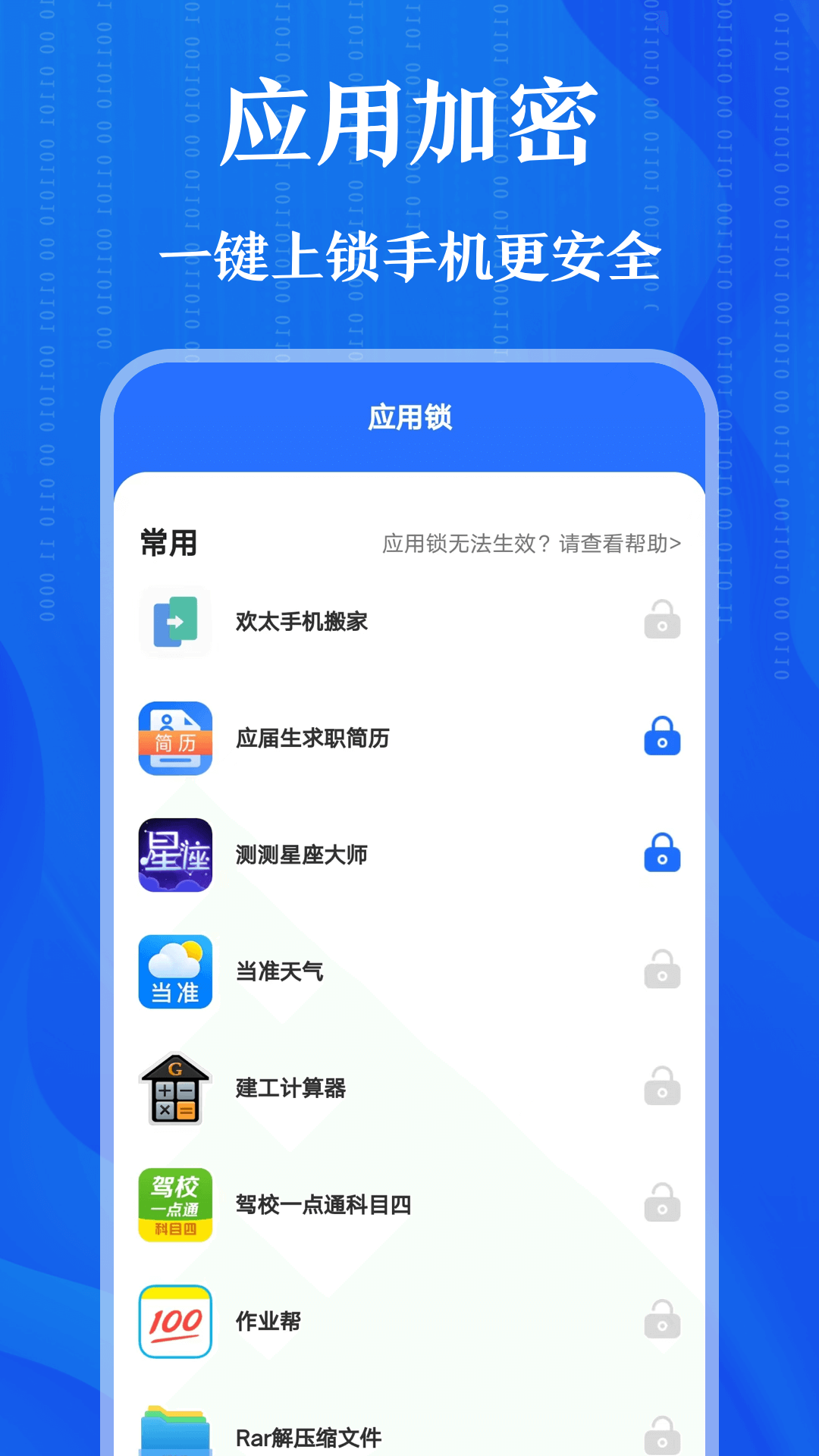Enable app lock for 驾校一点通科目四
The width and height of the screenshot is (819, 1456).
coord(661,1204)
